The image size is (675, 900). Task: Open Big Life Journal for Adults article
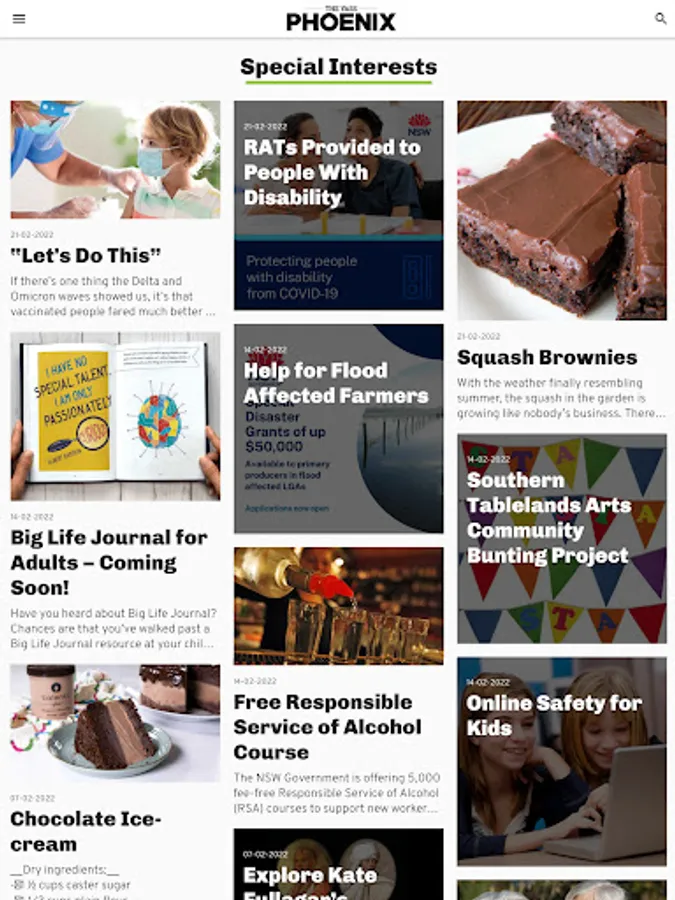pyautogui.click(x=109, y=561)
